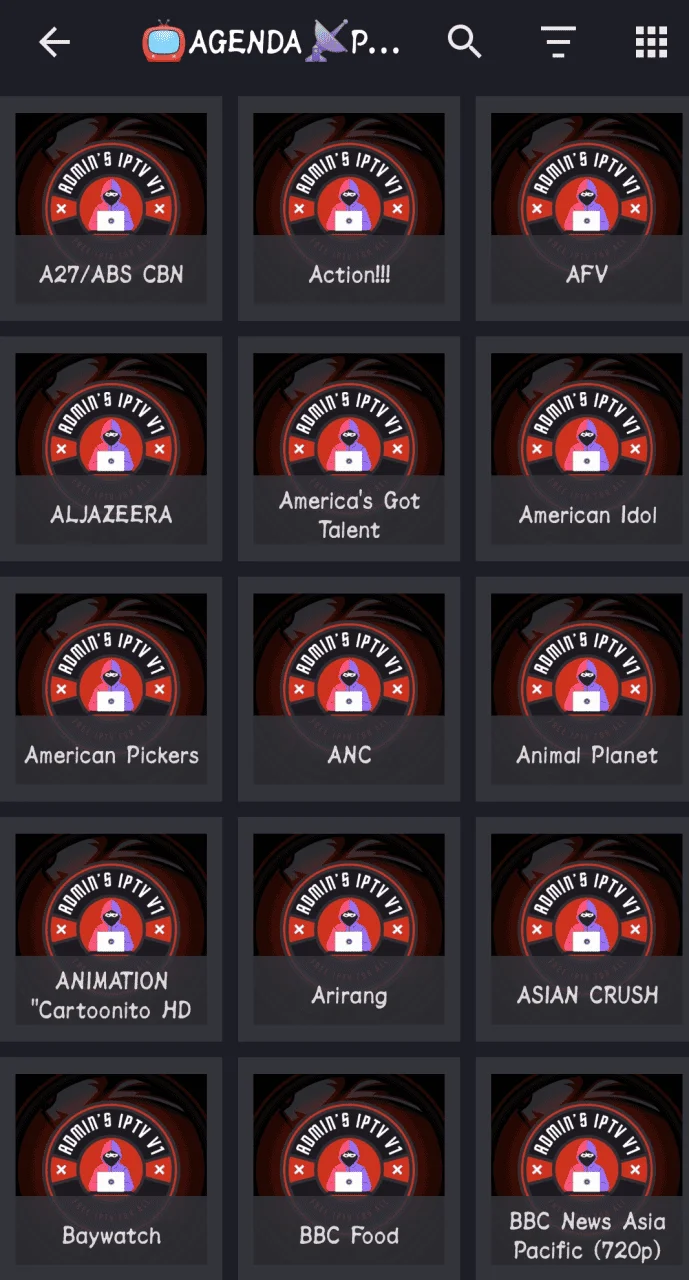Open the A27/ABS CBN channel
The height and width of the screenshot is (1280, 689).
[x=111, y=208]
